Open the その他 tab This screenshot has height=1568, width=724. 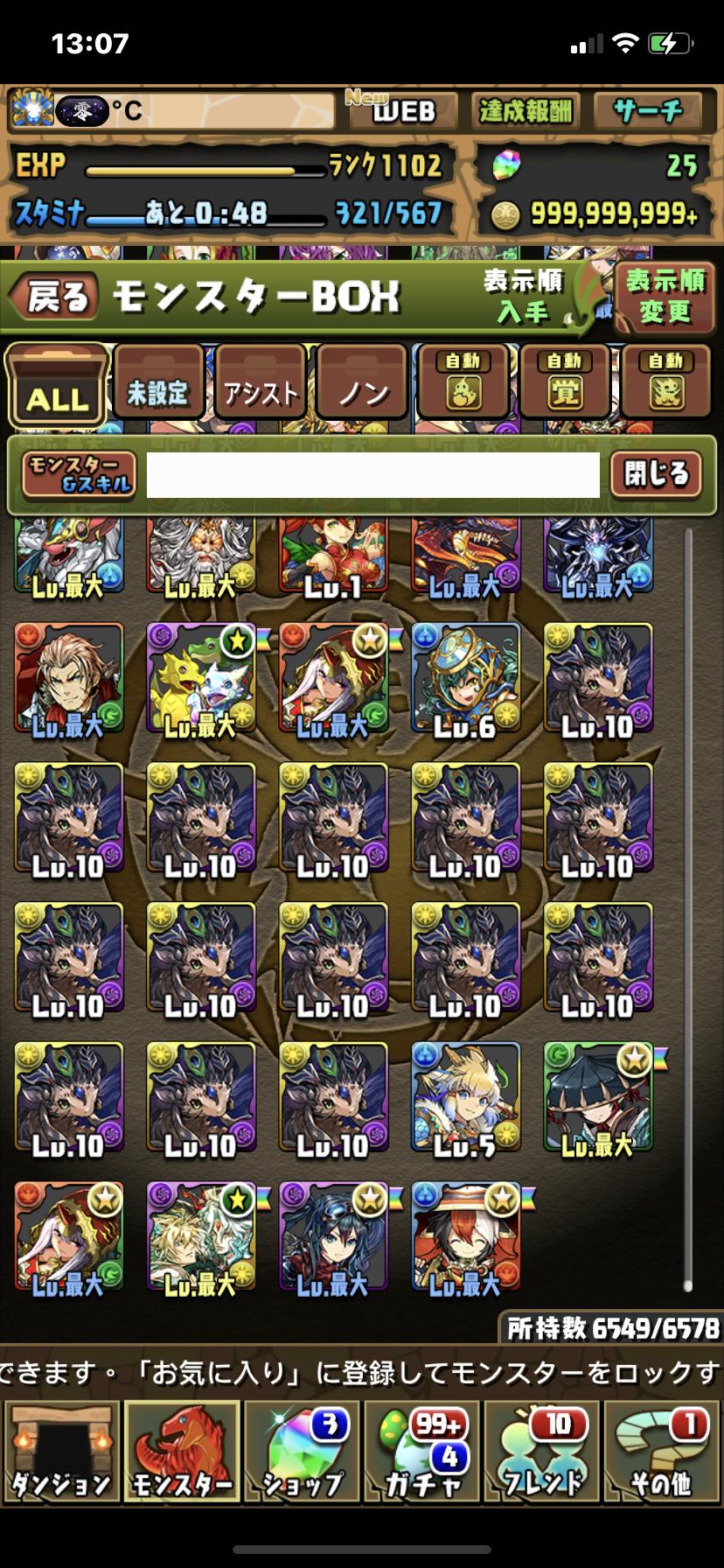point(661,1452)
